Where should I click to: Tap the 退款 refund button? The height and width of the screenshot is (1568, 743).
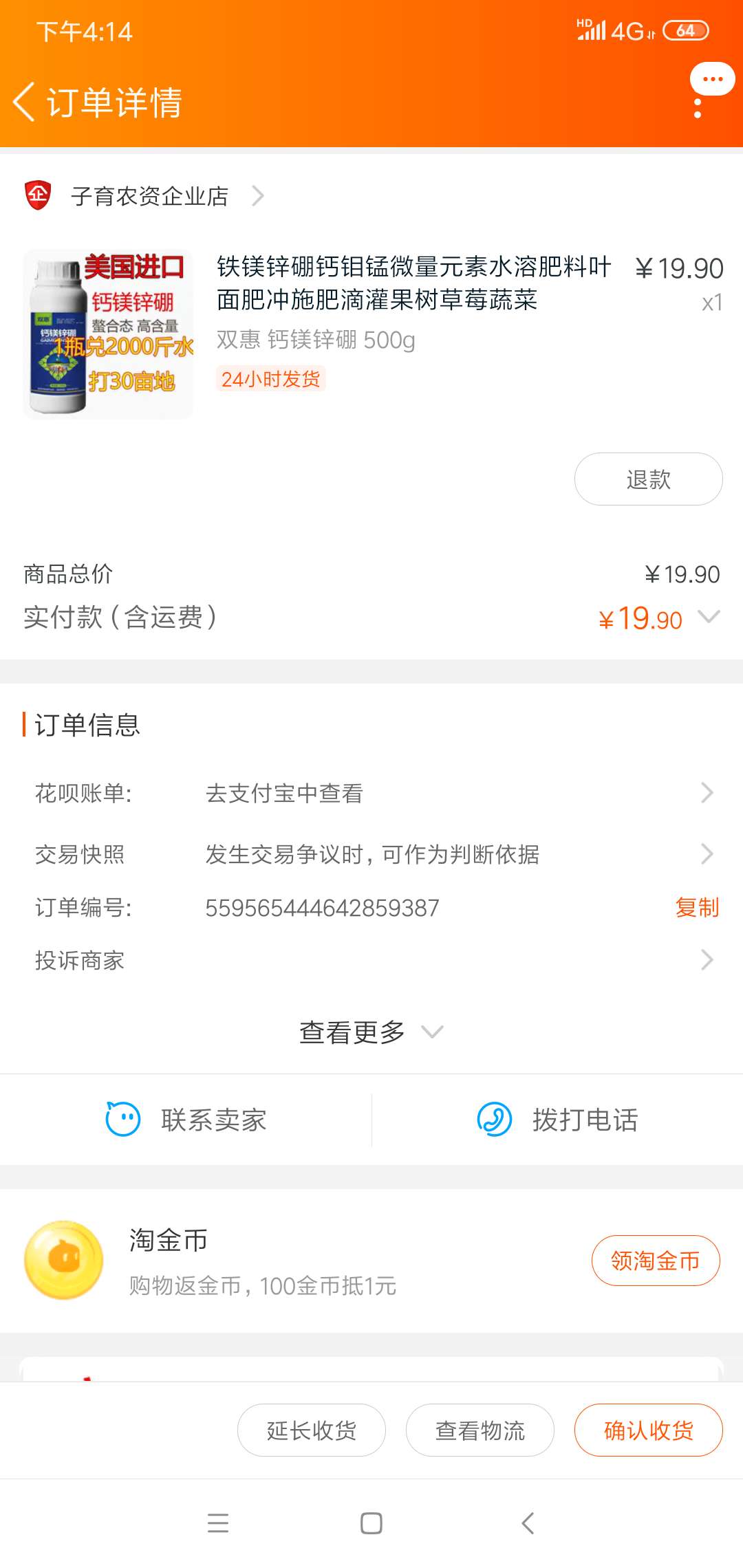[648, 479]
